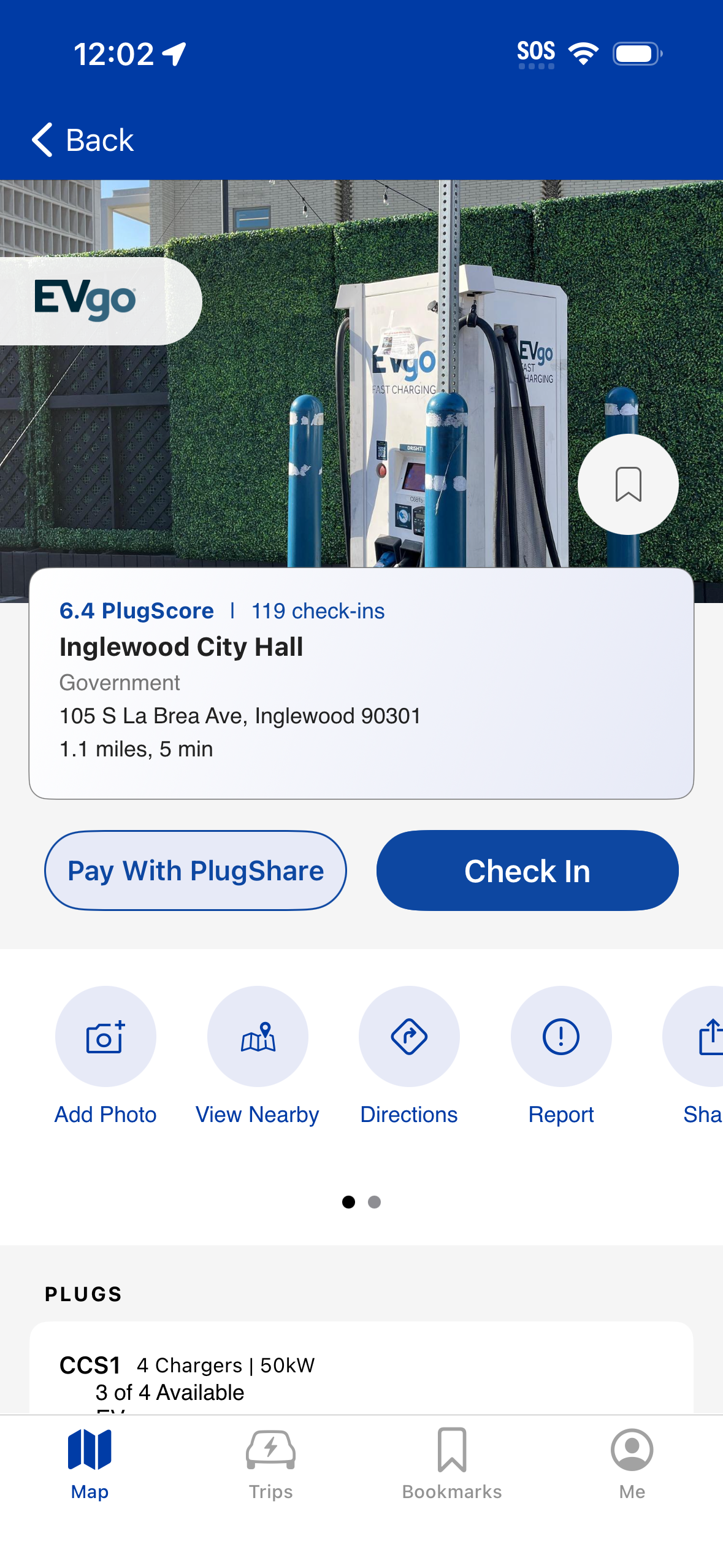Viewport: 723px width, 1568px height.
Task: Add a photo of the station
Action: (x=105, y=1036)
